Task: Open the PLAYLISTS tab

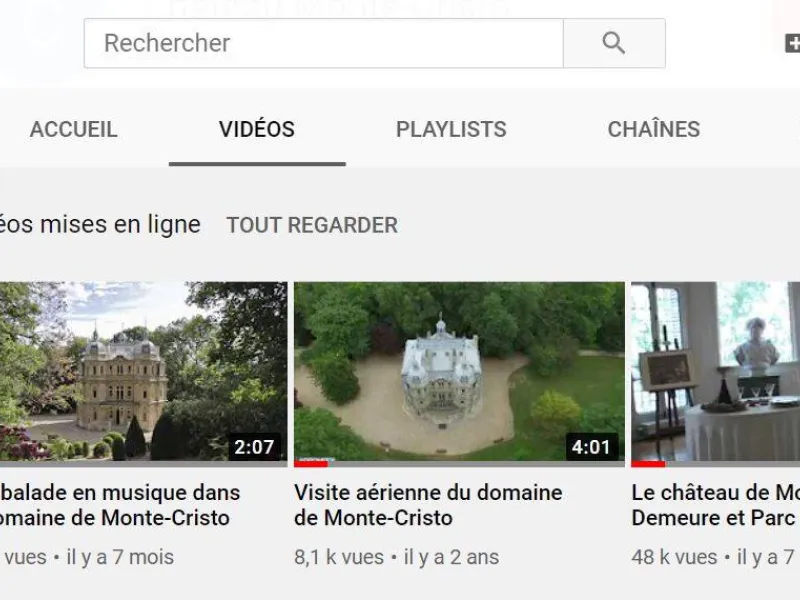Action: pyautogui.click(x=451, y=129)
